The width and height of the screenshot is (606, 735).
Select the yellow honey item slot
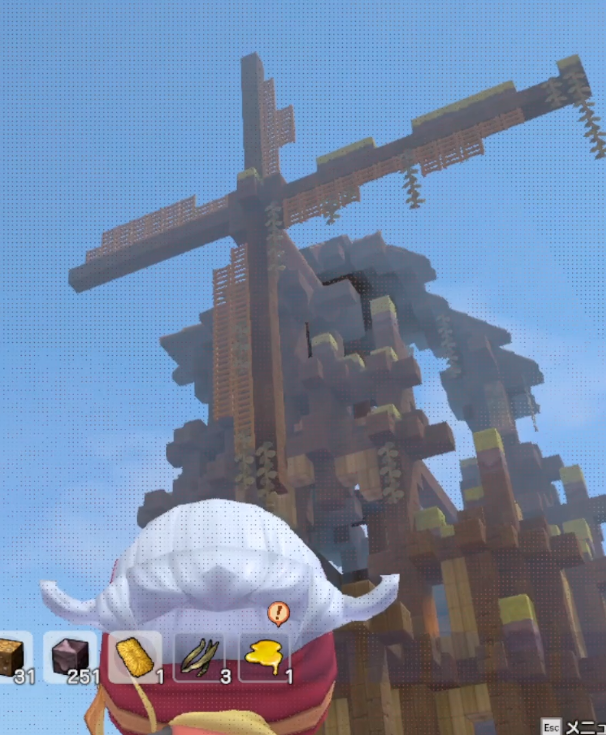(264, 657)
